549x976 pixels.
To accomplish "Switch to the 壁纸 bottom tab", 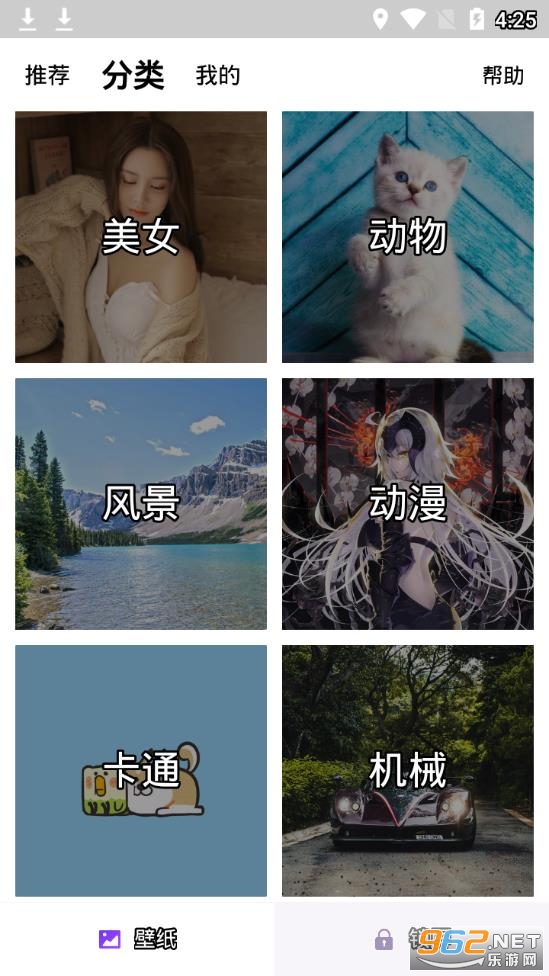I will (138, 939).
